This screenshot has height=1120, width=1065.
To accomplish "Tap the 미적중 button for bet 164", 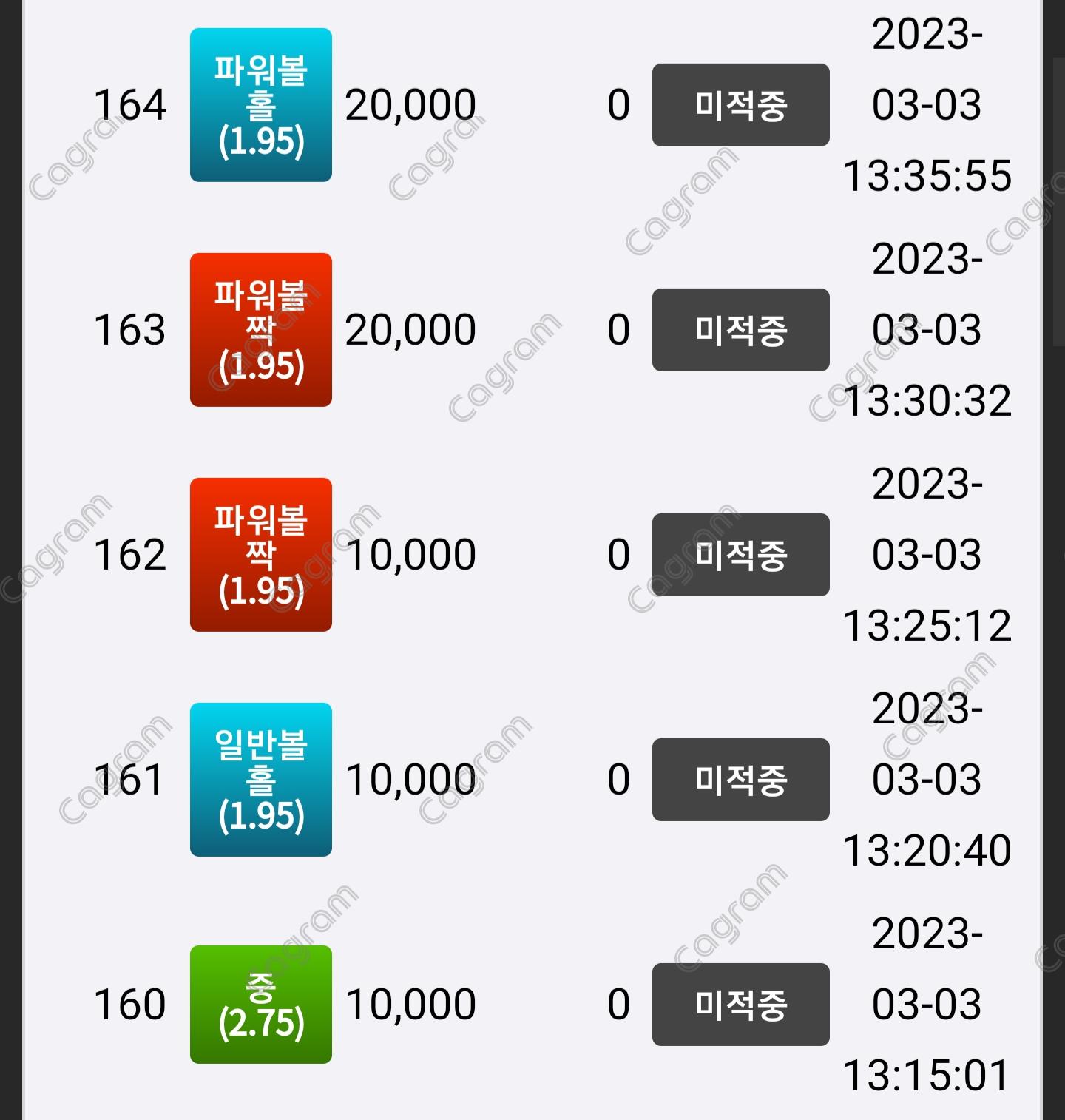I will (740, 105).
